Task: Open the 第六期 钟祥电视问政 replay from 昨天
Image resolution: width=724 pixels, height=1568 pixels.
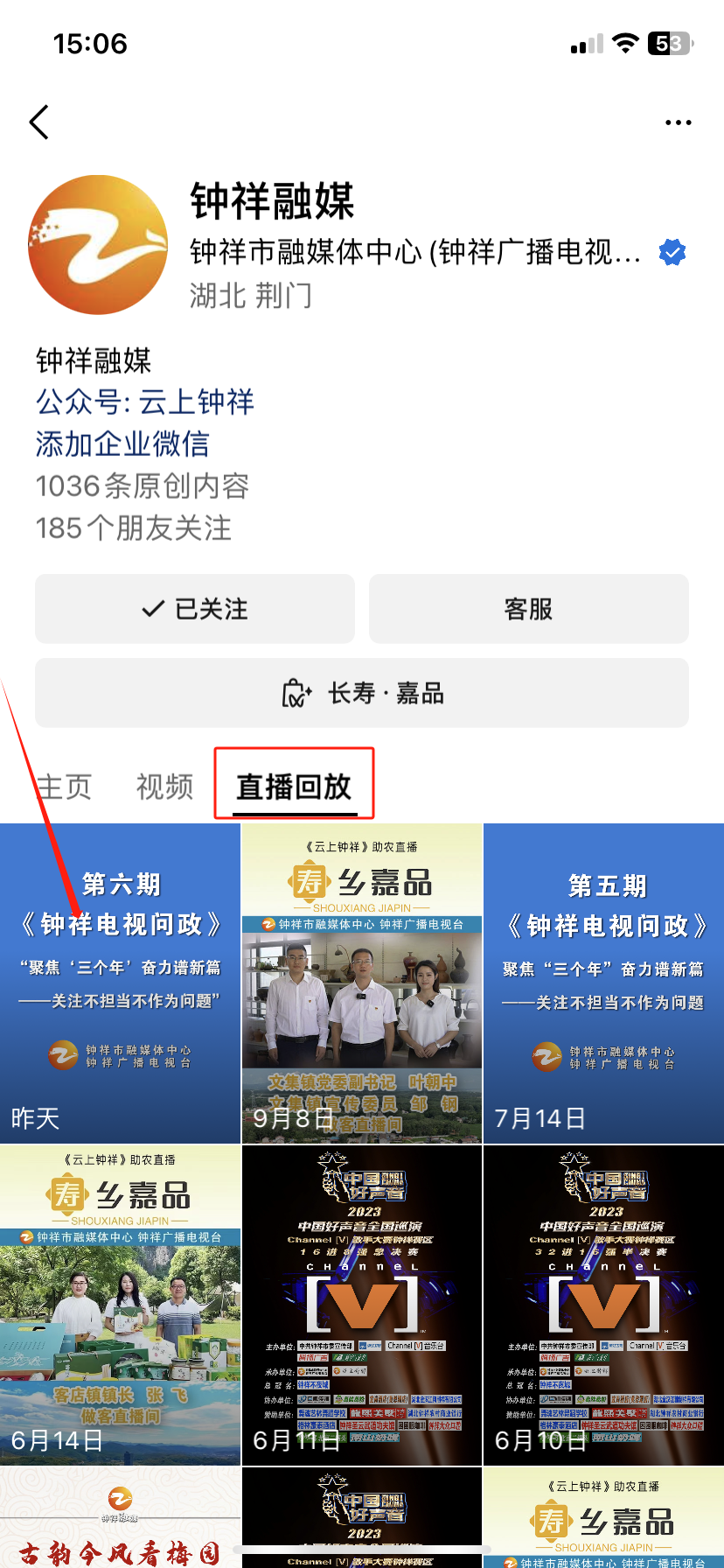Action: coord(120,983)
